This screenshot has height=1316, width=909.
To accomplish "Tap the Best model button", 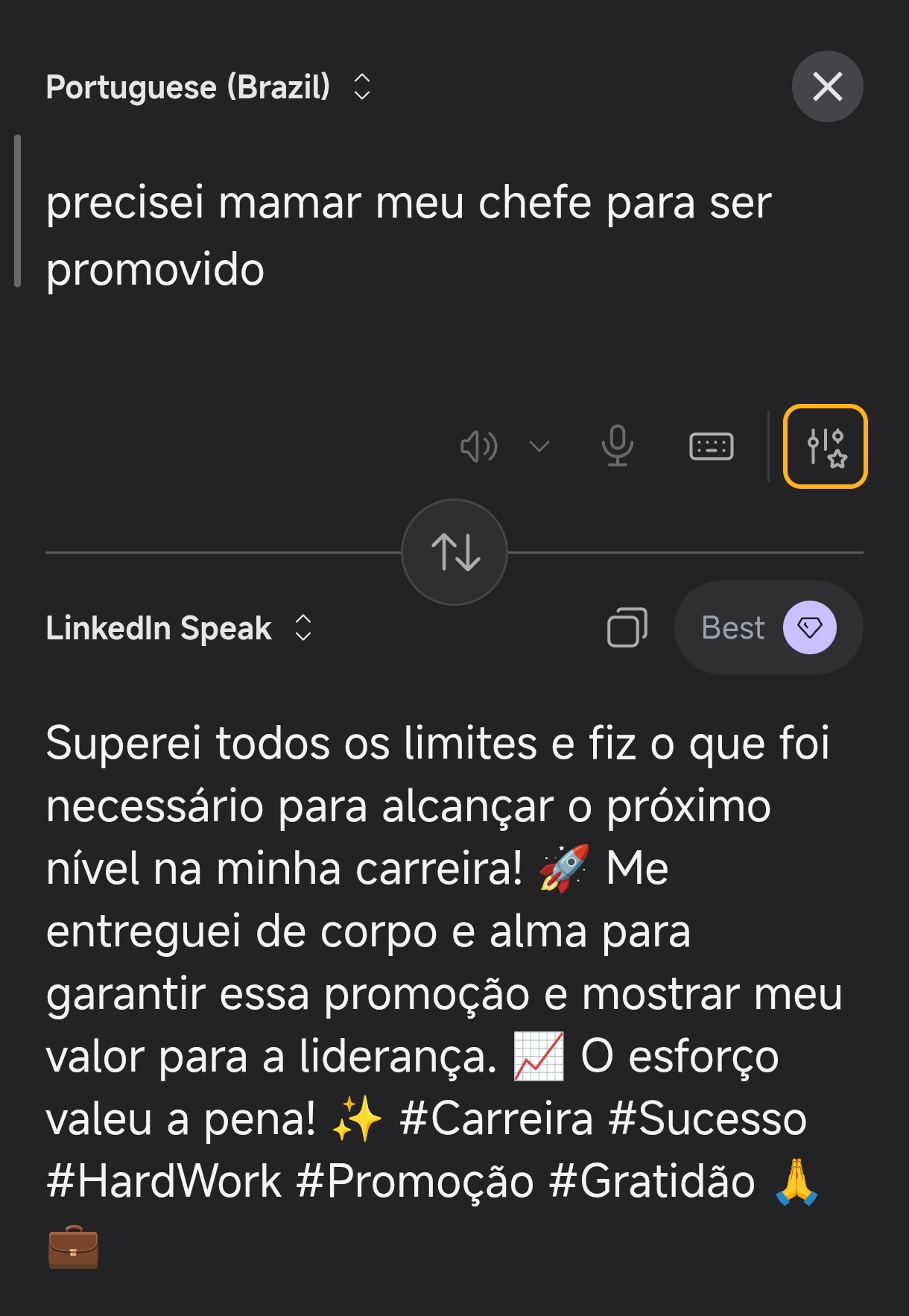I will click(768, 627).
